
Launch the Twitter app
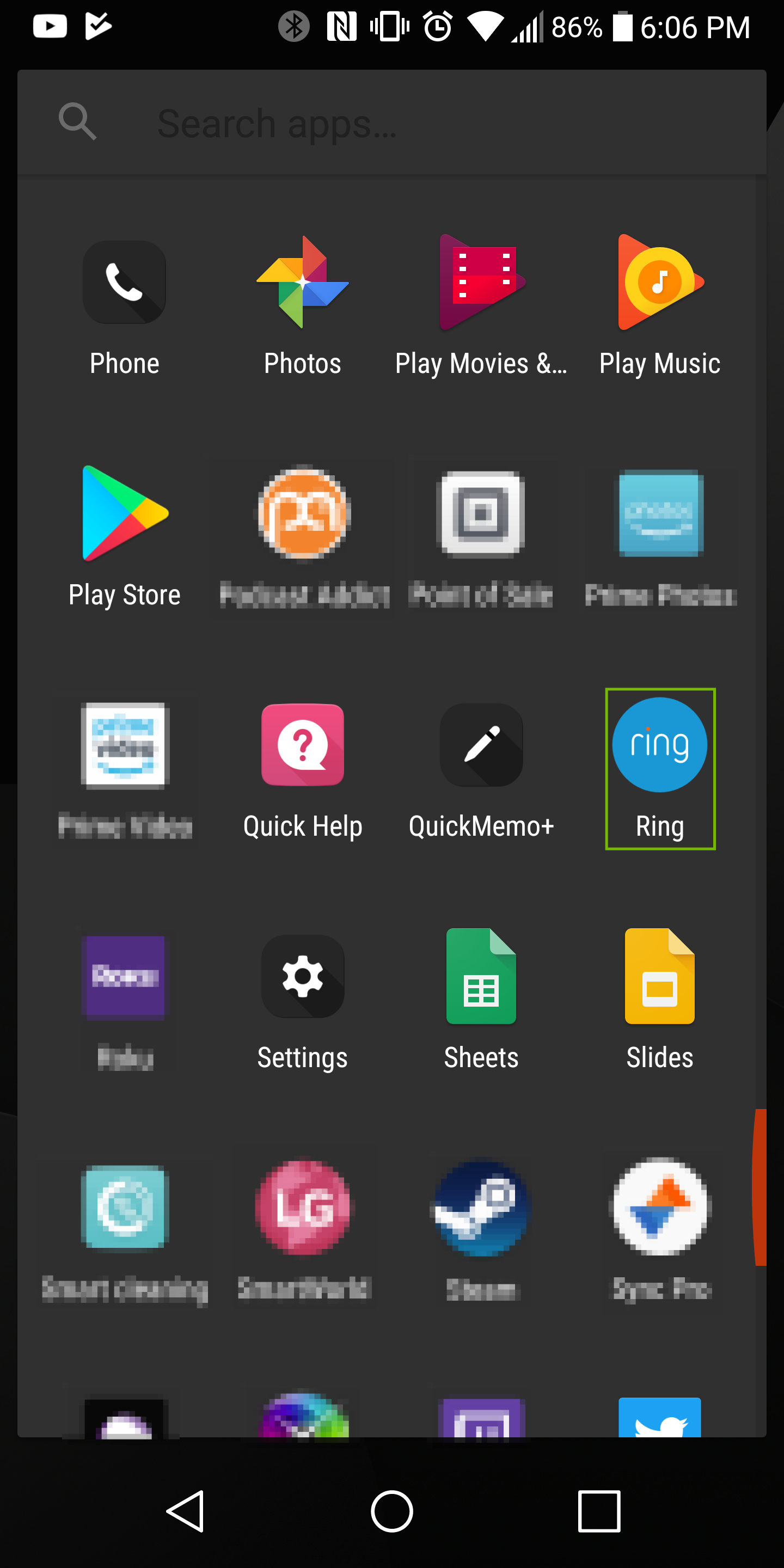click(659, 1418)
